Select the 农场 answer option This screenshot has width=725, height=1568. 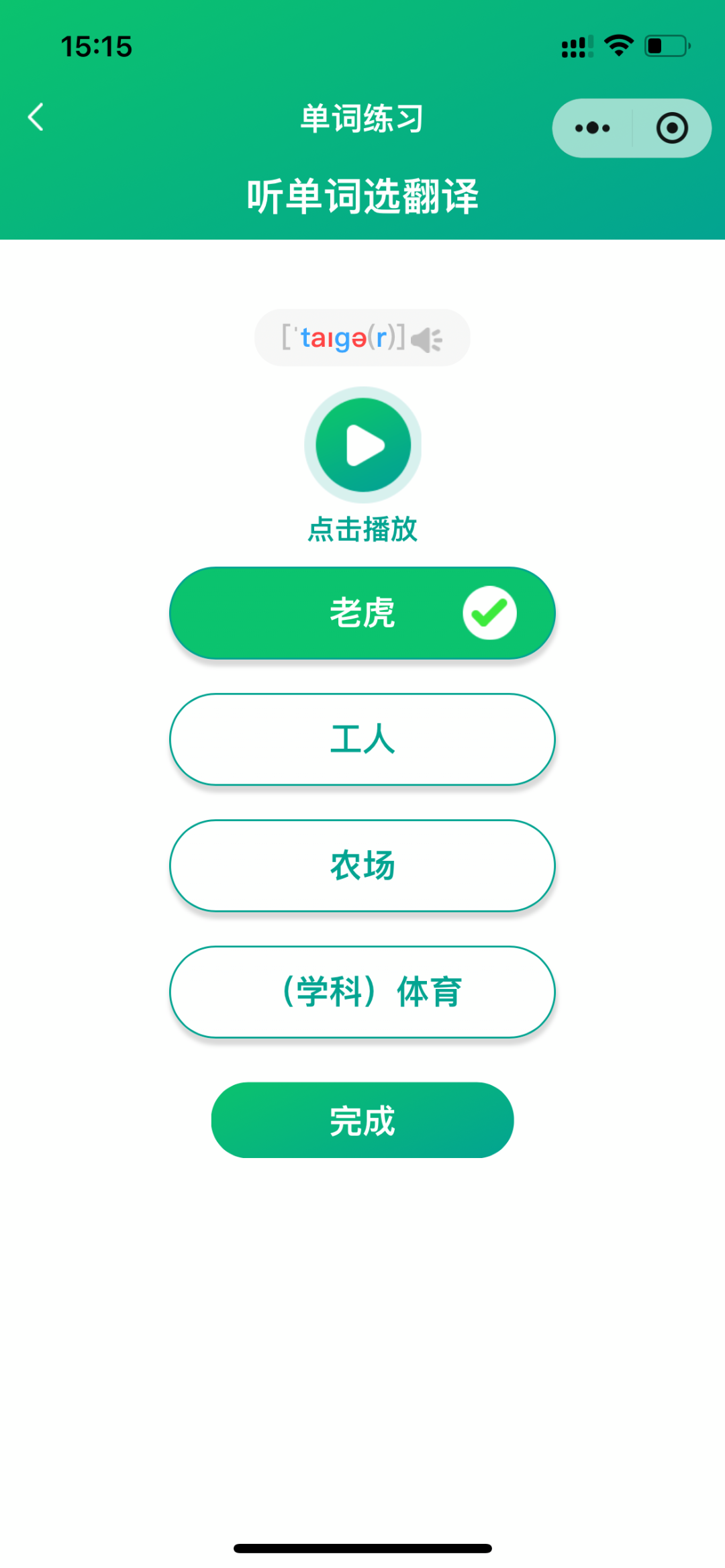tap(362, 866)
